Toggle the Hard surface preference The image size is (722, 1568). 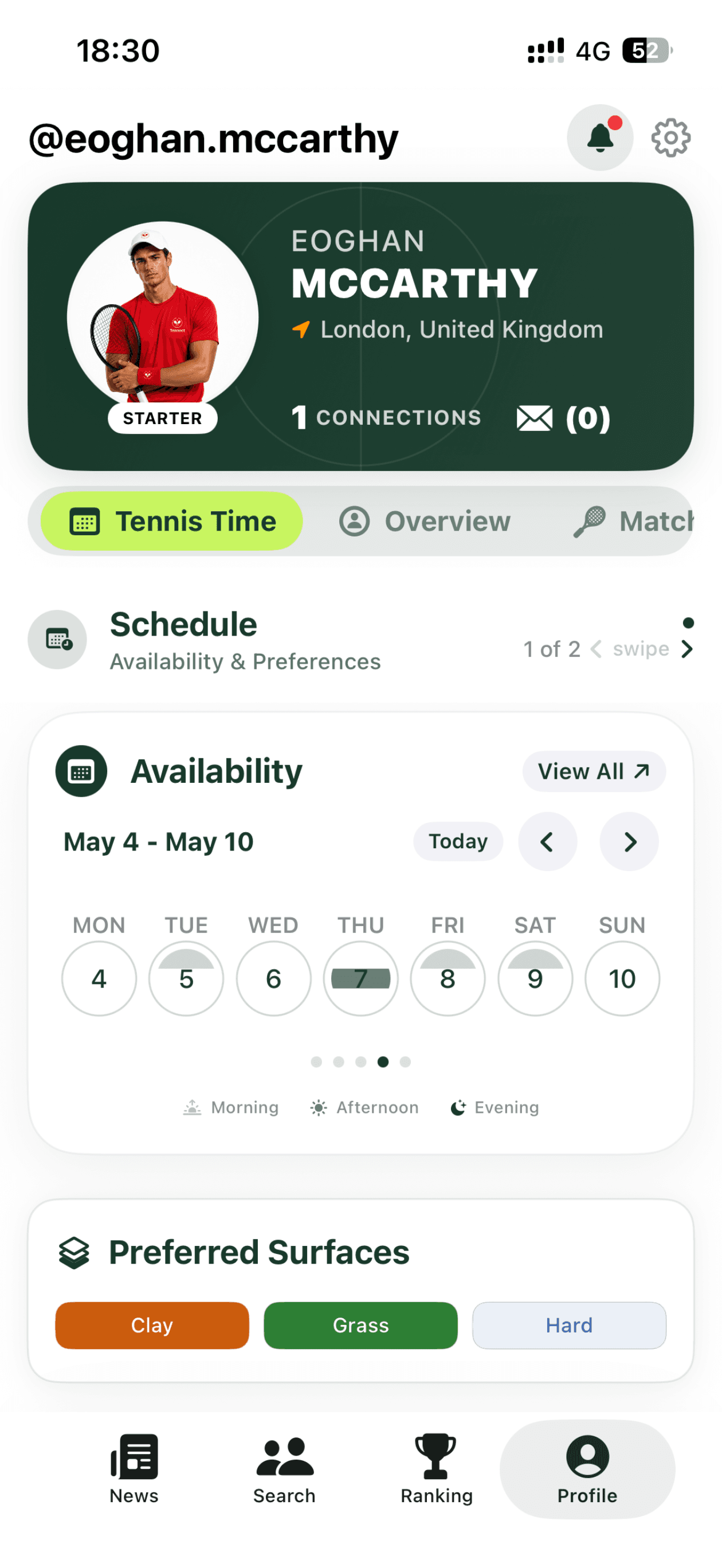pos(568,1326)
